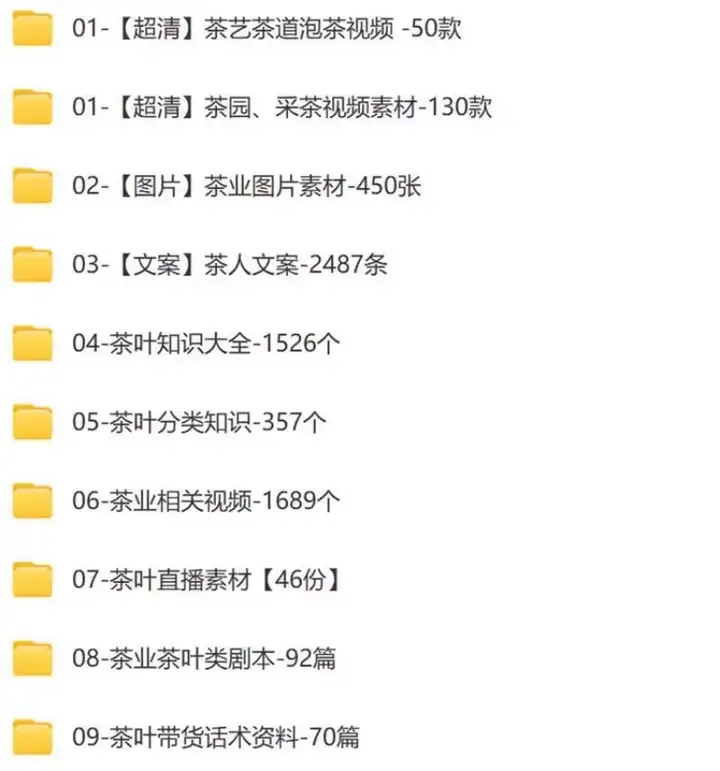Viewport: 720px width, 771px height.
Task: Click the folder icon for 茶人文案-2487条
Action: 33,265
